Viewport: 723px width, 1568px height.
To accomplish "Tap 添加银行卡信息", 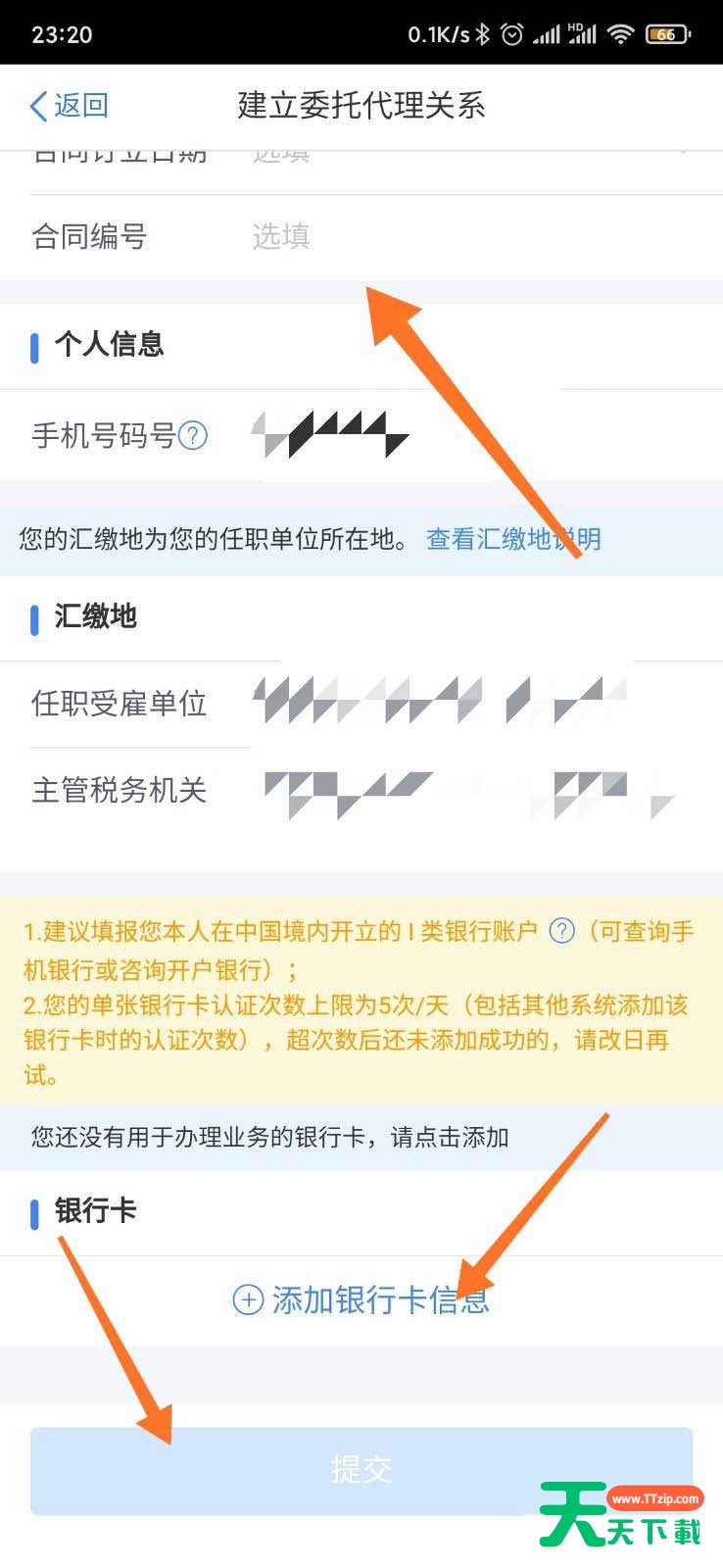I will click(x=361, y=1299).
